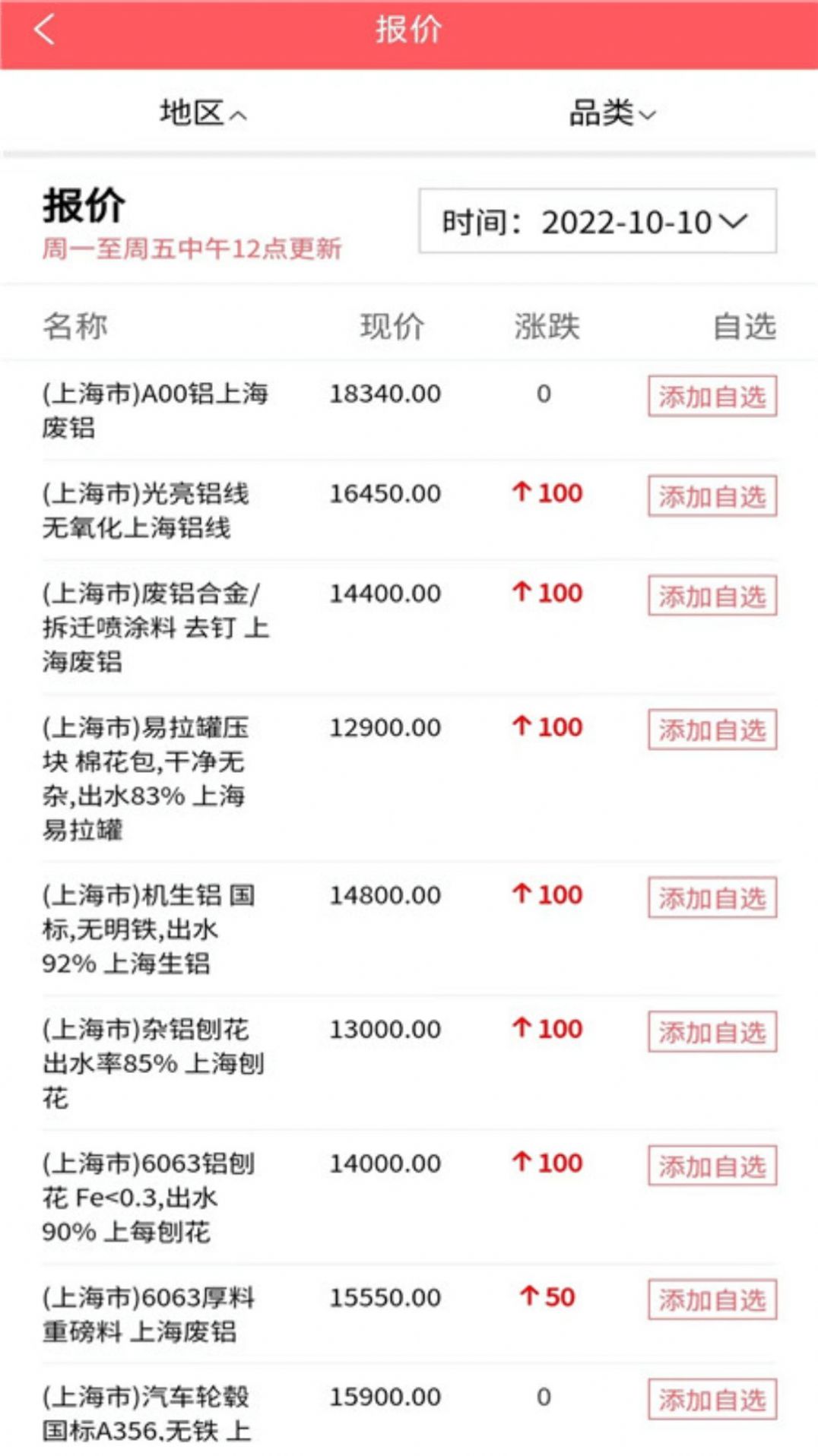Image resolution: width=818 pixels, height=1456 pixels.
Task: Click the 自选 column header
Action: 747,325
